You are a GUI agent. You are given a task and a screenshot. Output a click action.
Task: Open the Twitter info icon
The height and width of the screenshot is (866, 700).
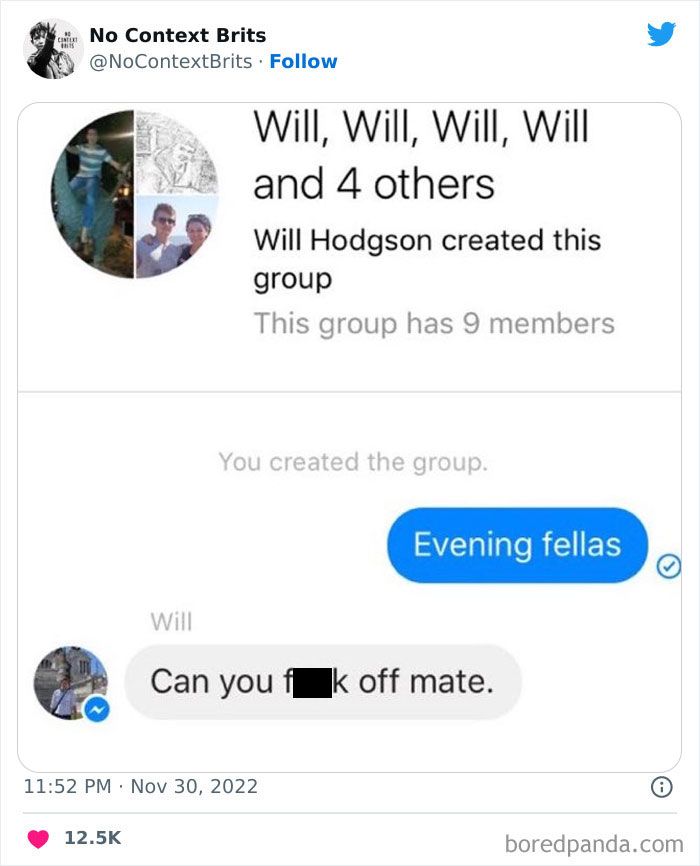(661, 787)
